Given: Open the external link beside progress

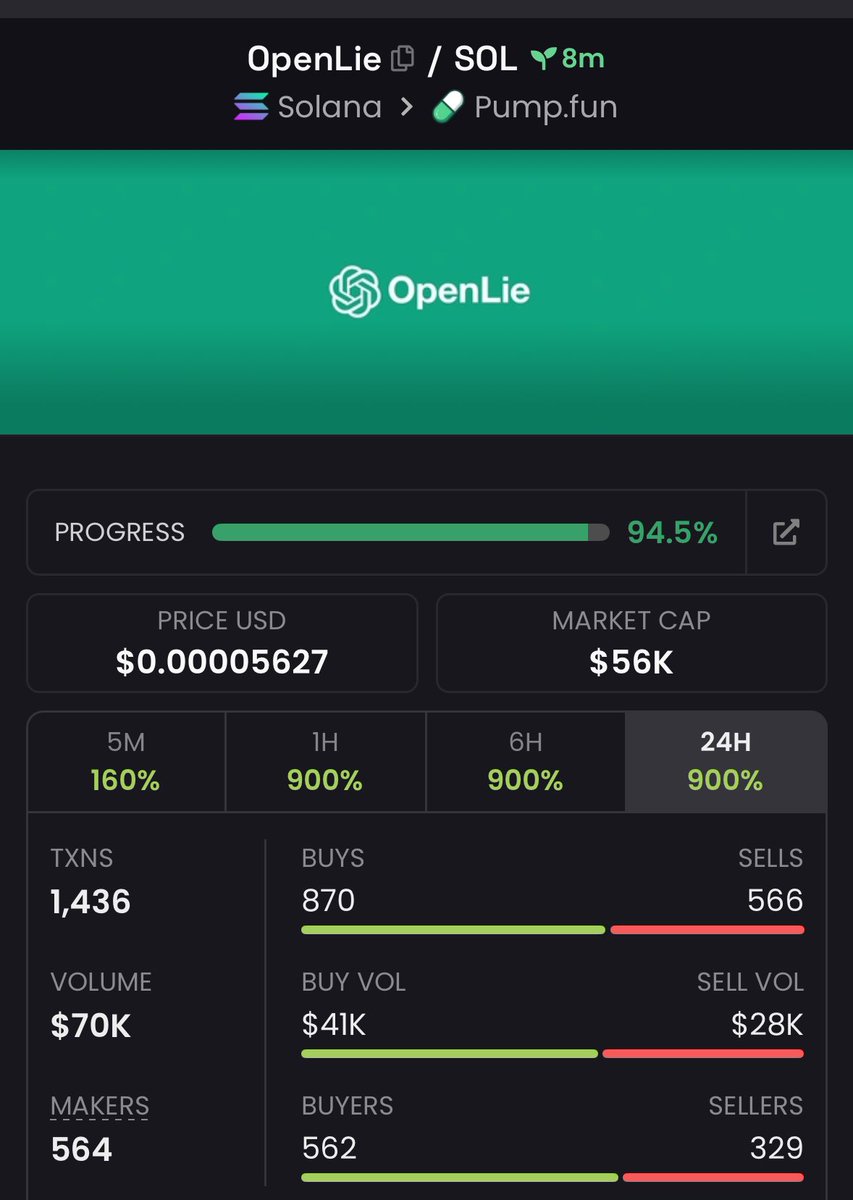Looking at the screenshot, I should point(786,532).
